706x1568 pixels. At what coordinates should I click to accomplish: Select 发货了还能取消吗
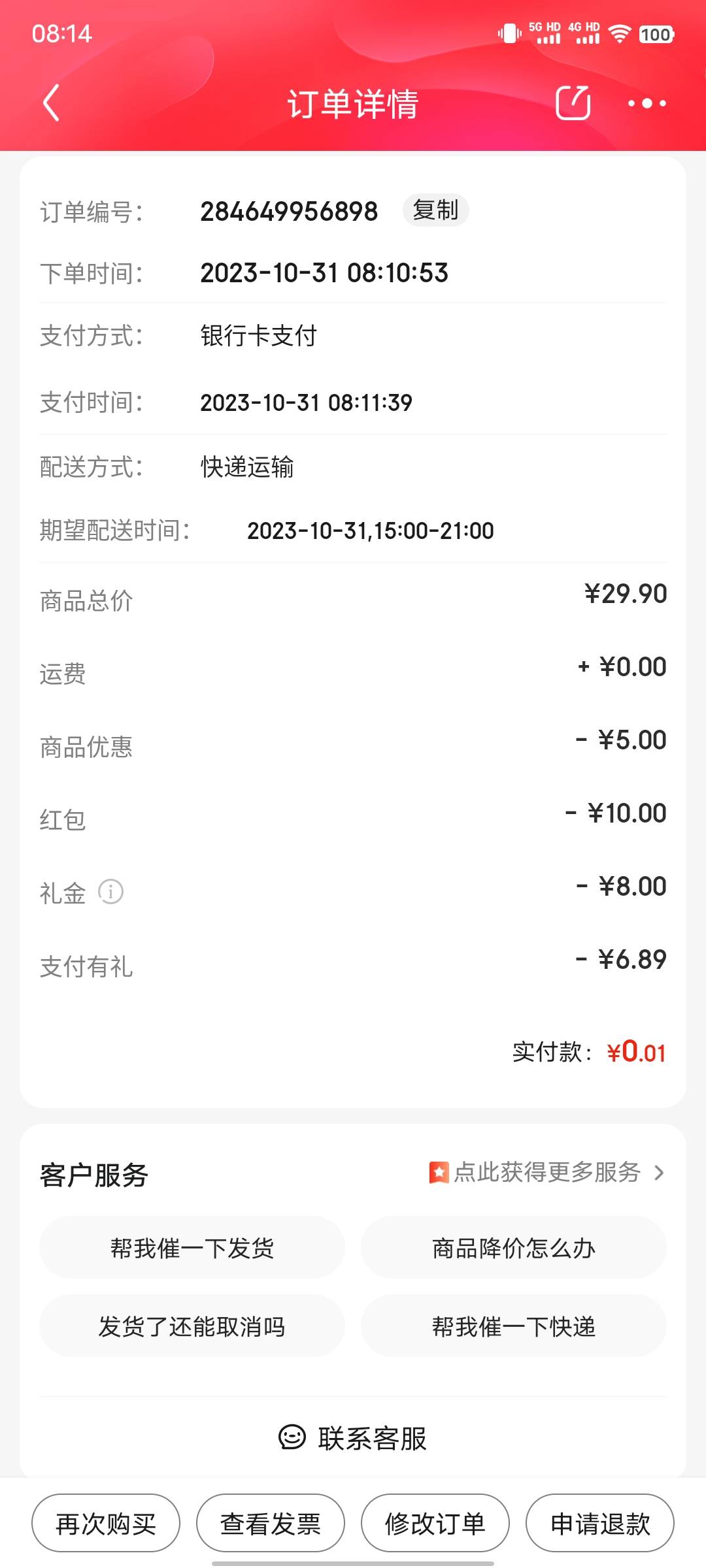(x=192, y=1326)
